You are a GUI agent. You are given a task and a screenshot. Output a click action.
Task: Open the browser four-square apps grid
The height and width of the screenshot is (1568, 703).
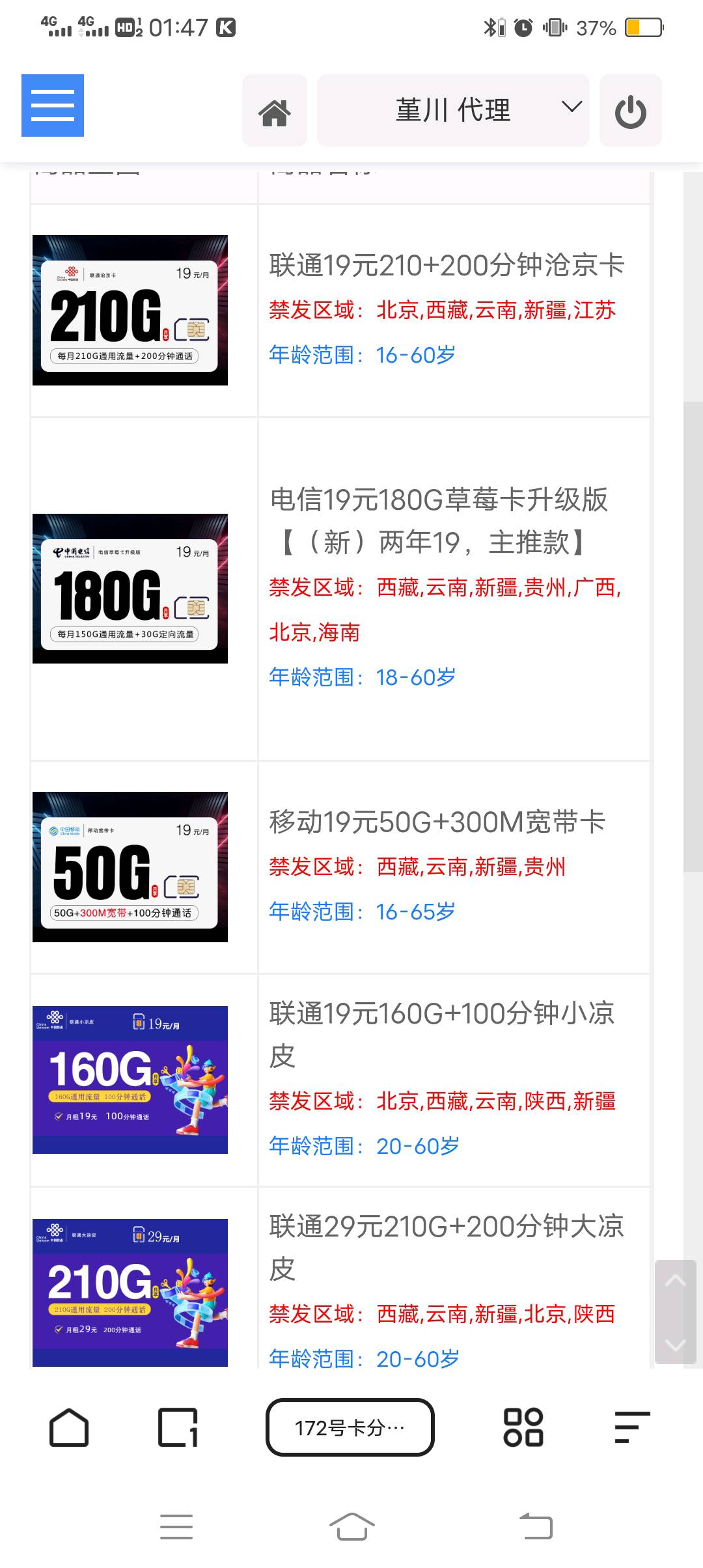[x=523, y=1427]
